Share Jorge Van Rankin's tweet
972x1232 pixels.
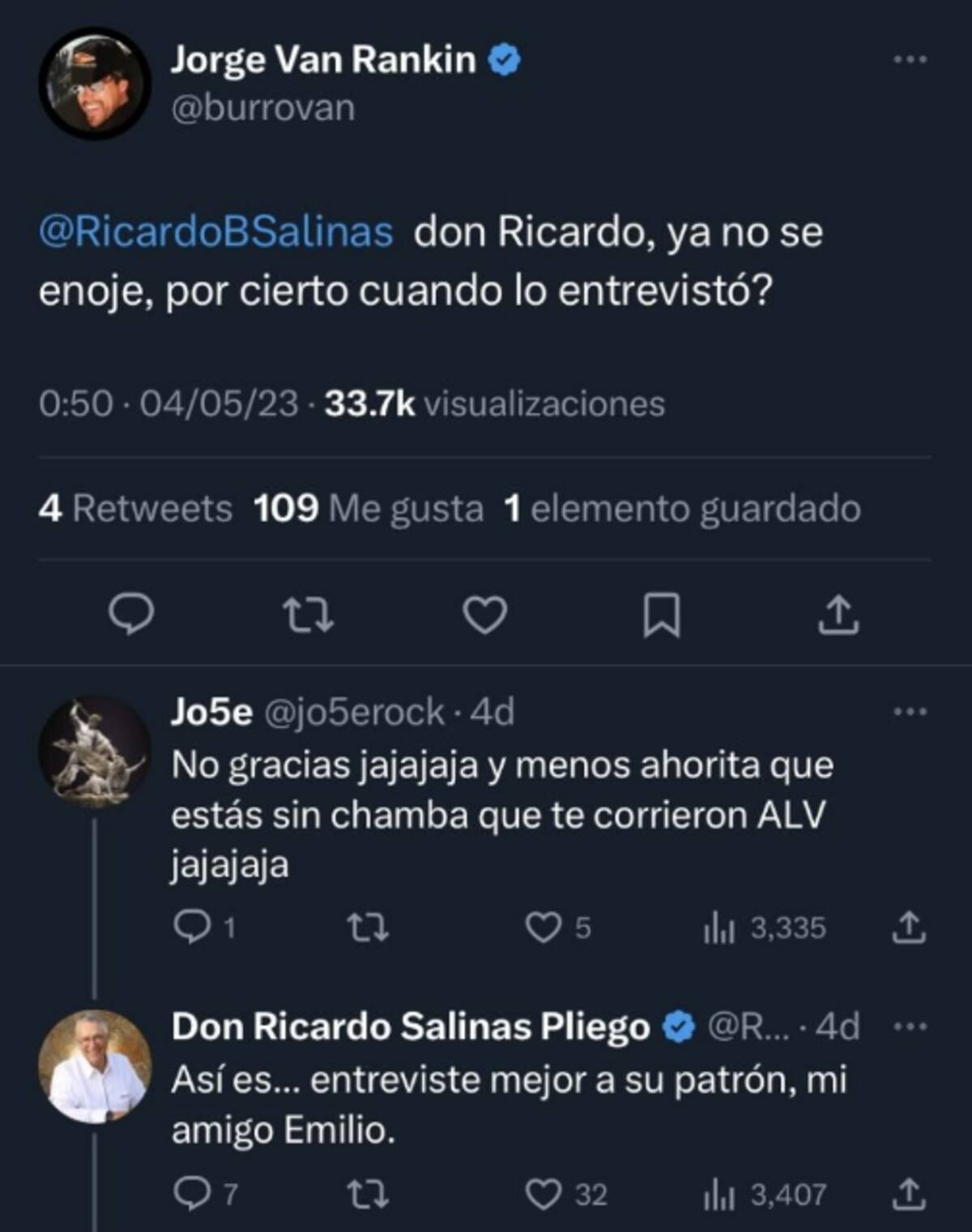(838, 615)
